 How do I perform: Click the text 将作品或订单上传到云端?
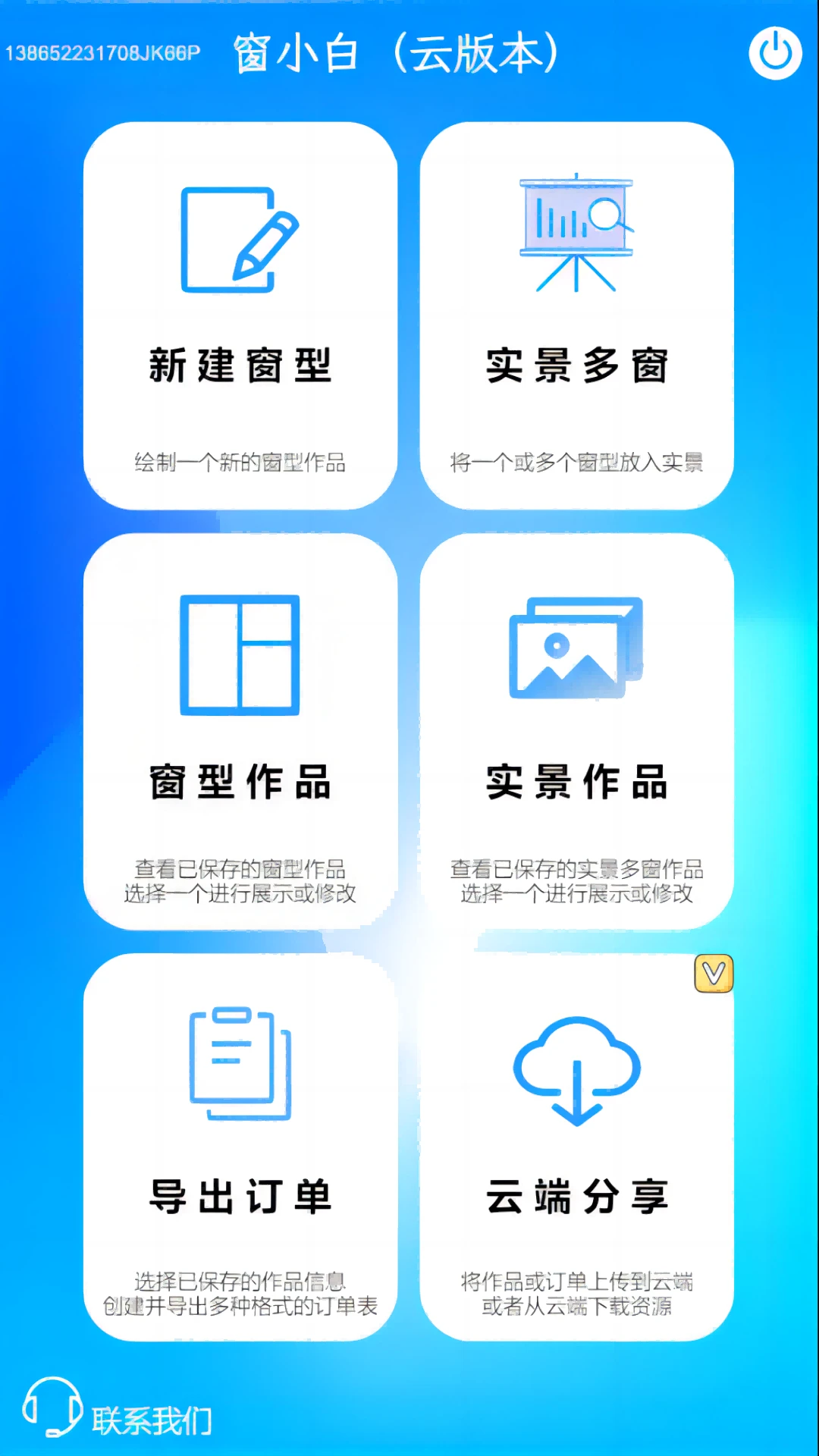point(576,1278)
